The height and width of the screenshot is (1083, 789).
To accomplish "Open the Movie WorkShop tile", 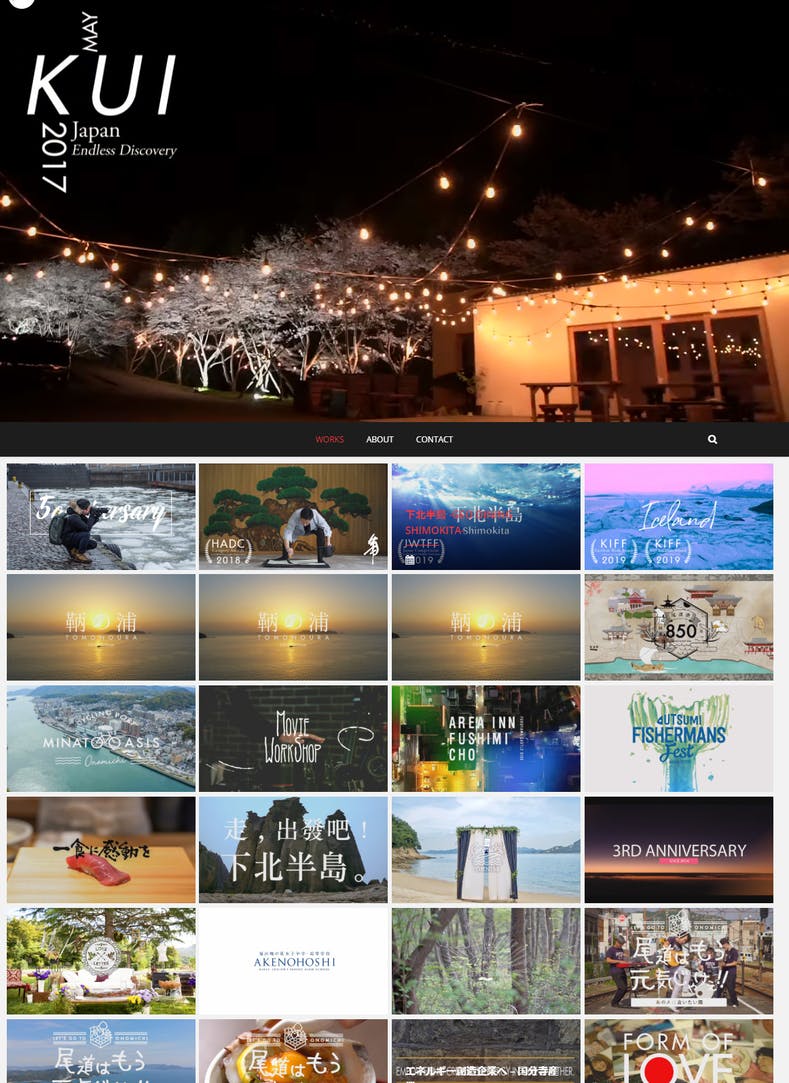I will pos(293,738).
